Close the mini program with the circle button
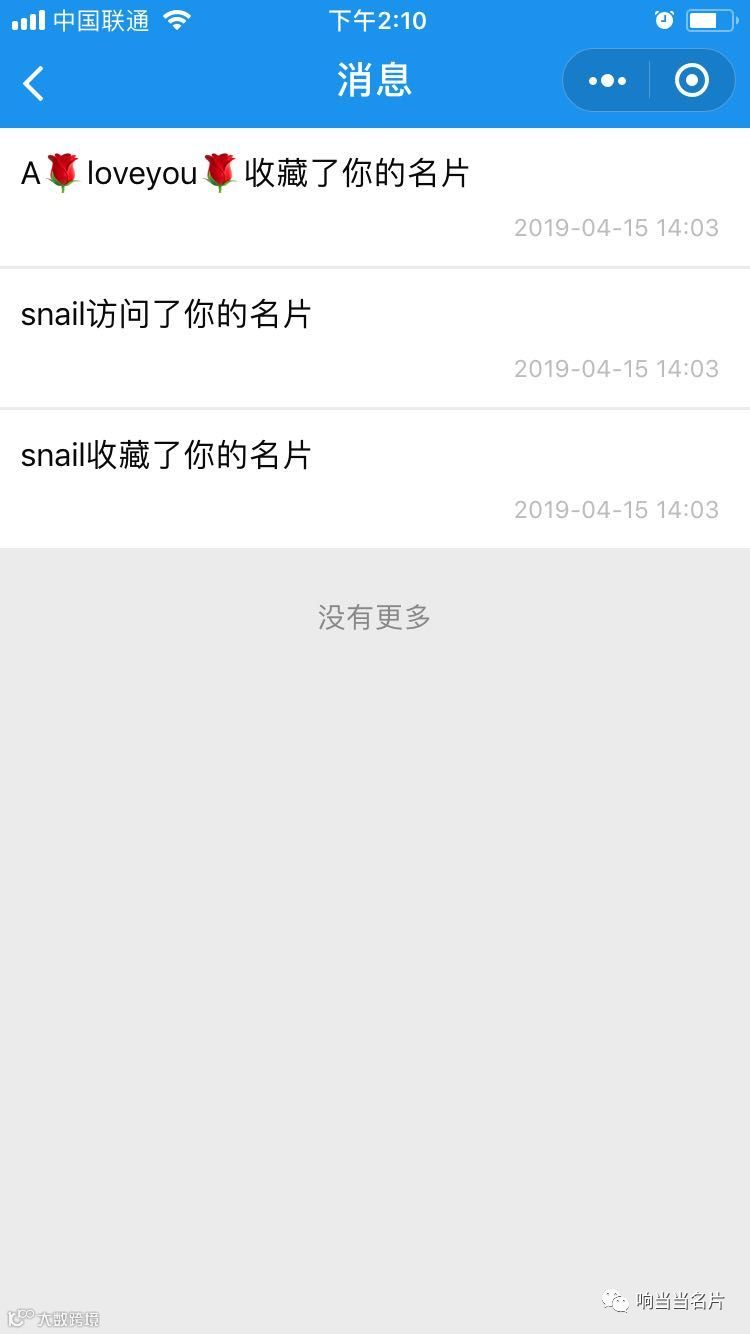 click(692, 81)
